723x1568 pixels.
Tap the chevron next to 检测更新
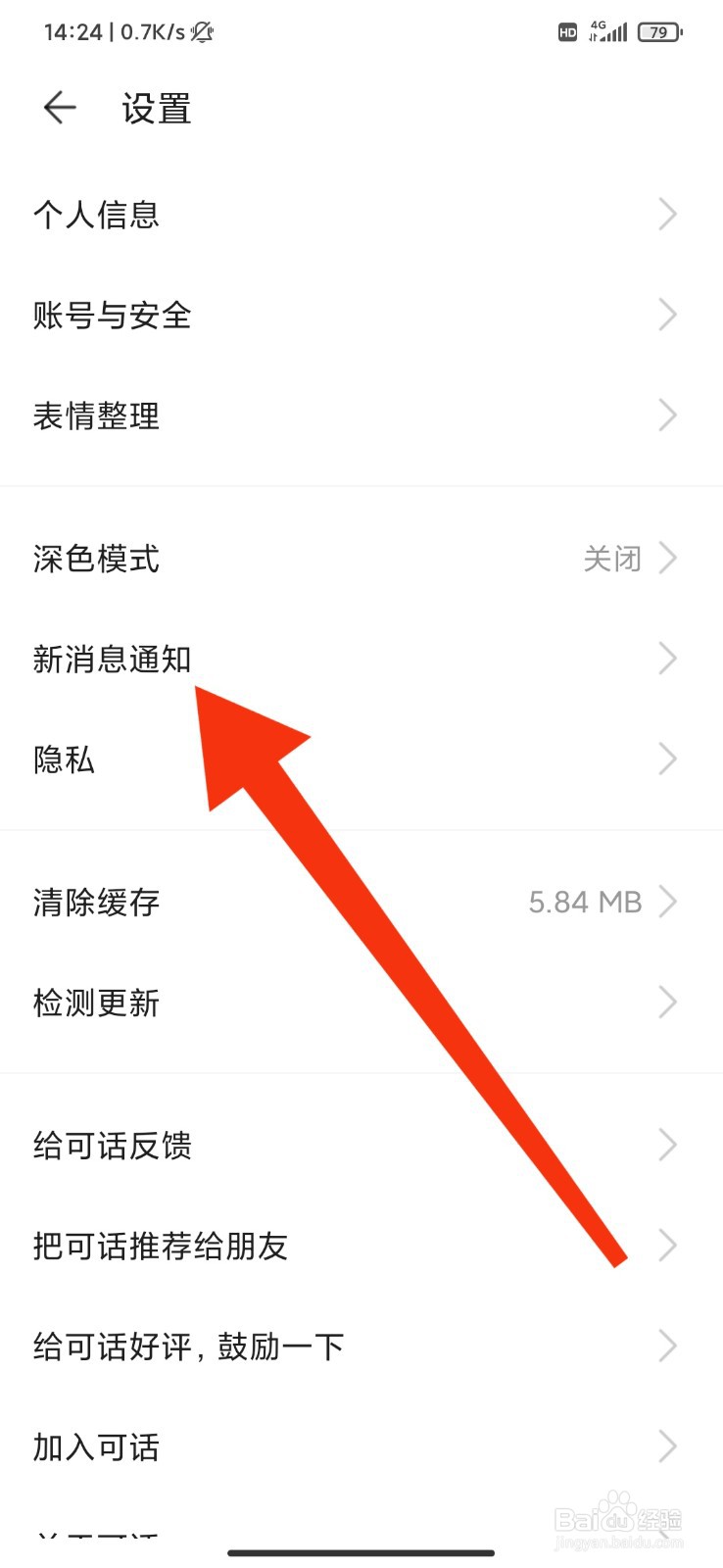tap(667, 1003)
